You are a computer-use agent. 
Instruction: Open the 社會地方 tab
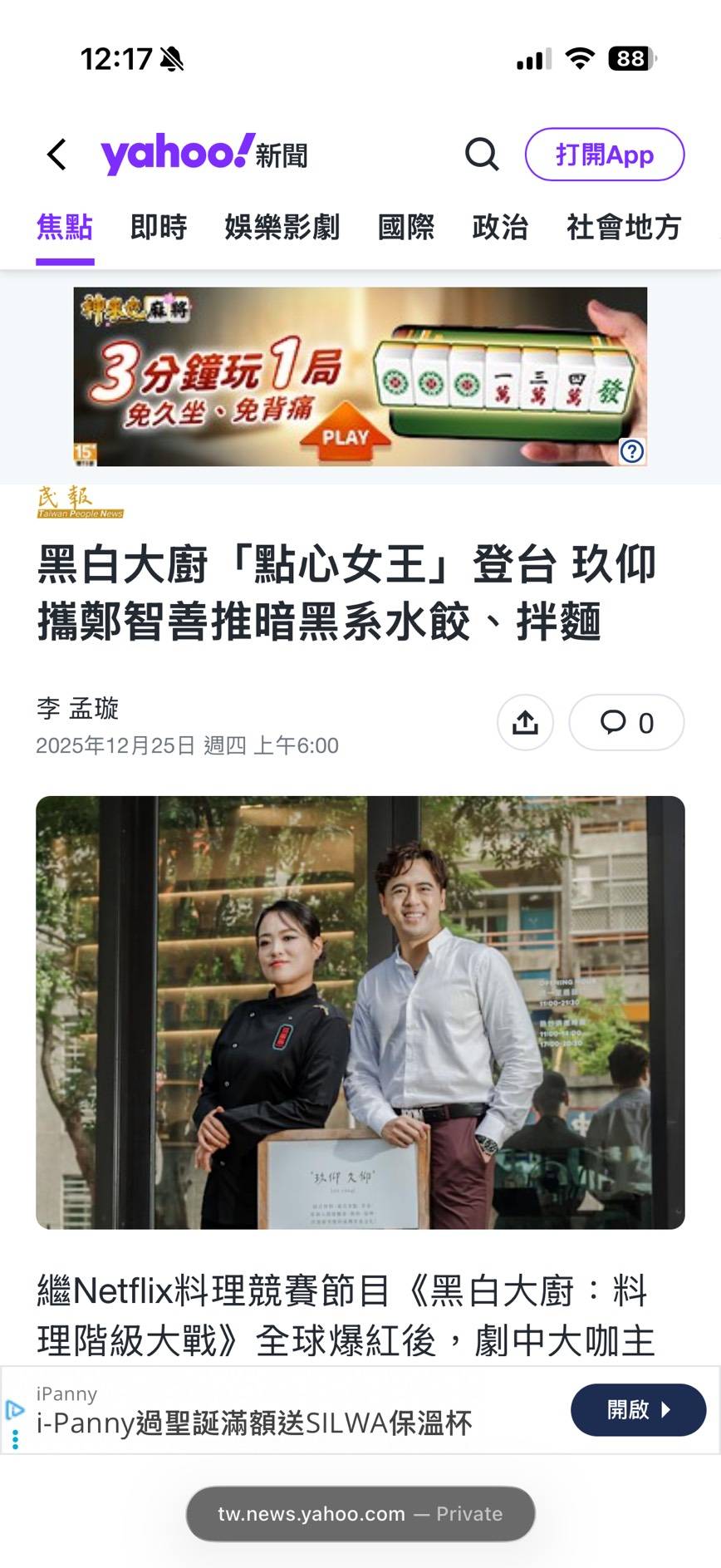pyautogui.click(x=624, y=227)
